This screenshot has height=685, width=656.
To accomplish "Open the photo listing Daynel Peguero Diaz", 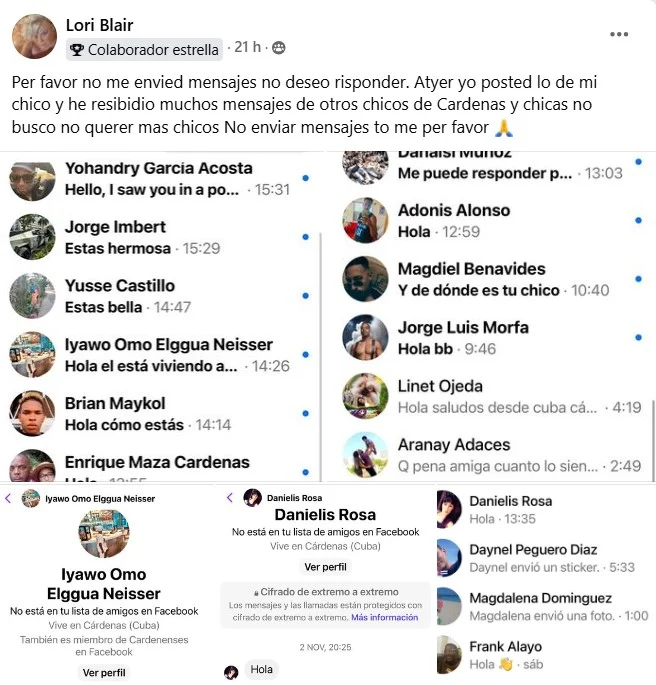I will [545, 585].
